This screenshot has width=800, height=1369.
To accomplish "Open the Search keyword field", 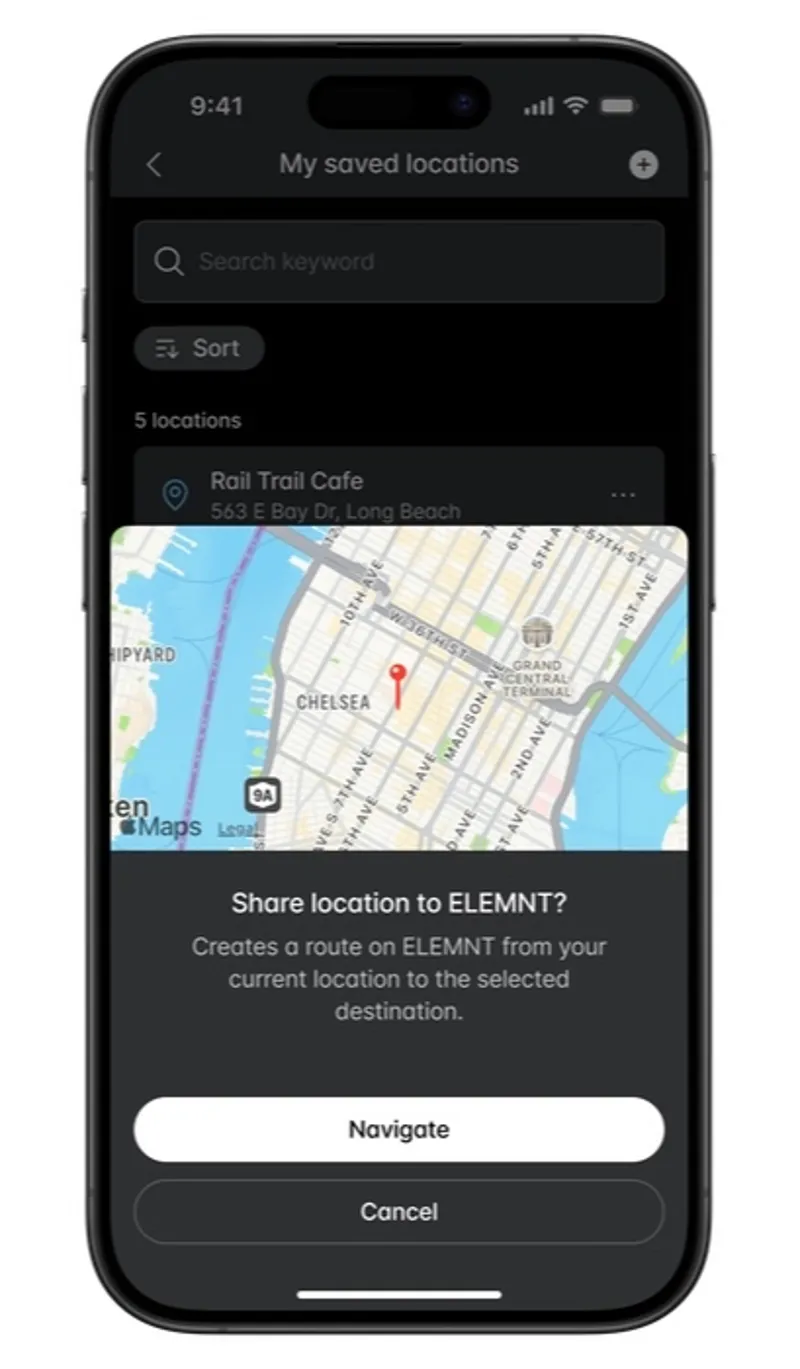I will coord(398,262).
